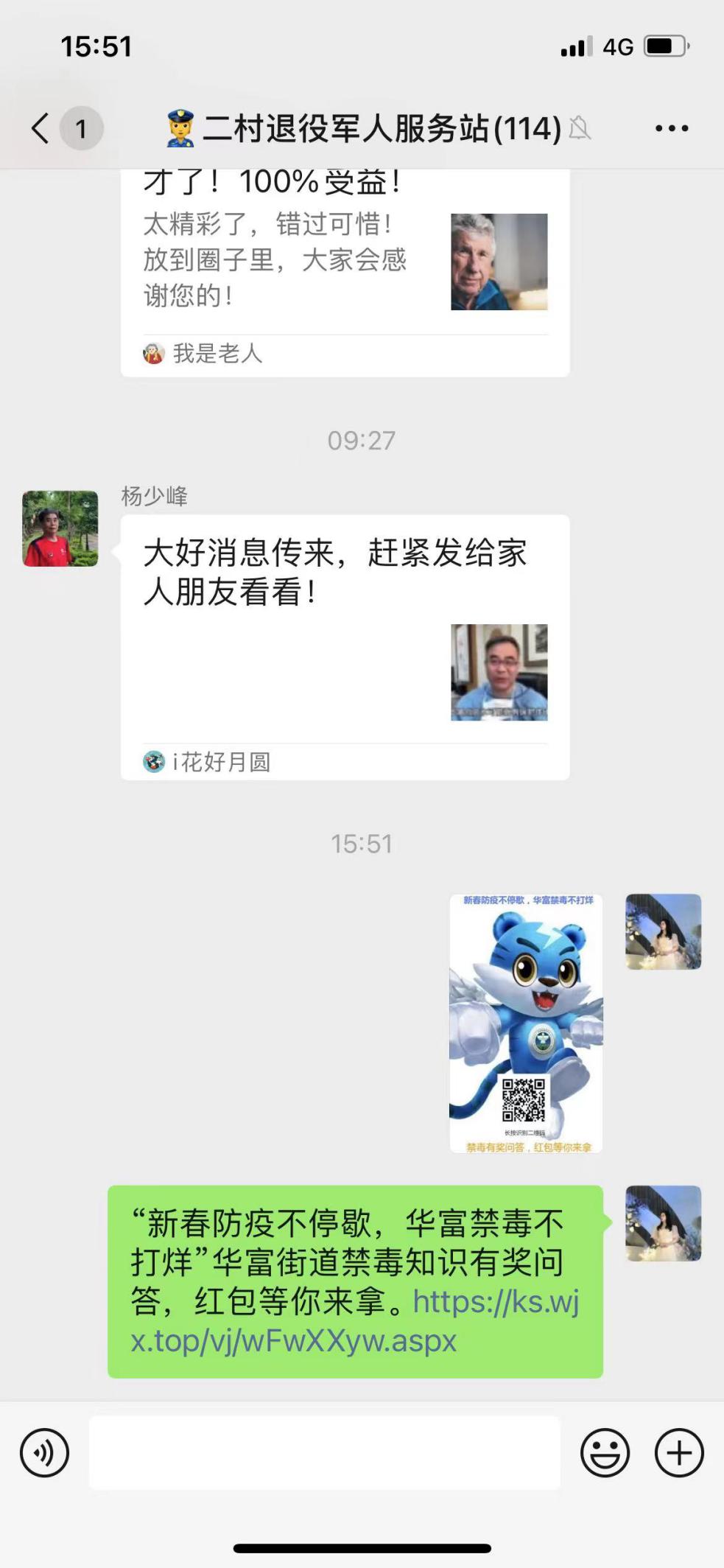Open 杨少峰's profile avatar
This screenshot has height=1568, width=724.
coord(60,528)
